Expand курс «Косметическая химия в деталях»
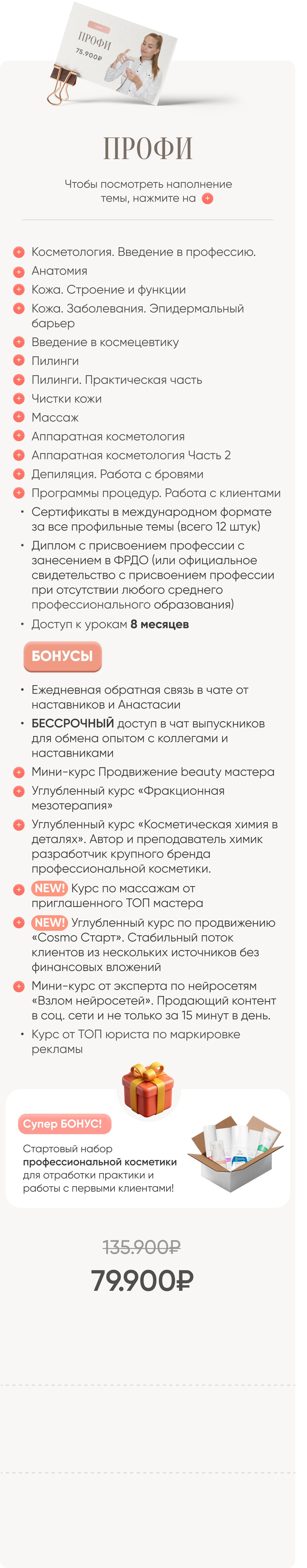Viewport: 307px width, 1568px height. tap(19, 825)
